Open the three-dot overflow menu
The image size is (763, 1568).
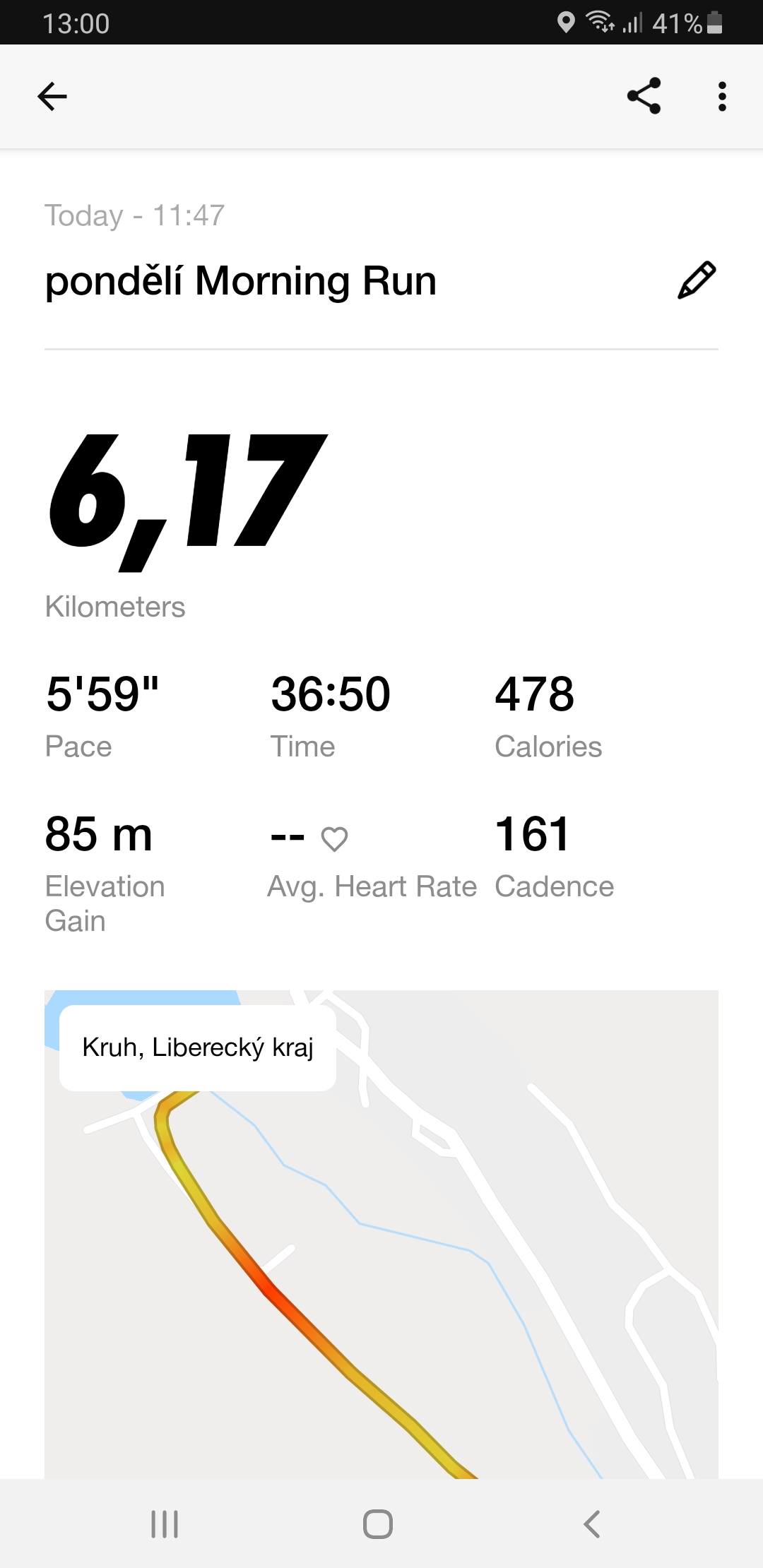tap(722, 96)
